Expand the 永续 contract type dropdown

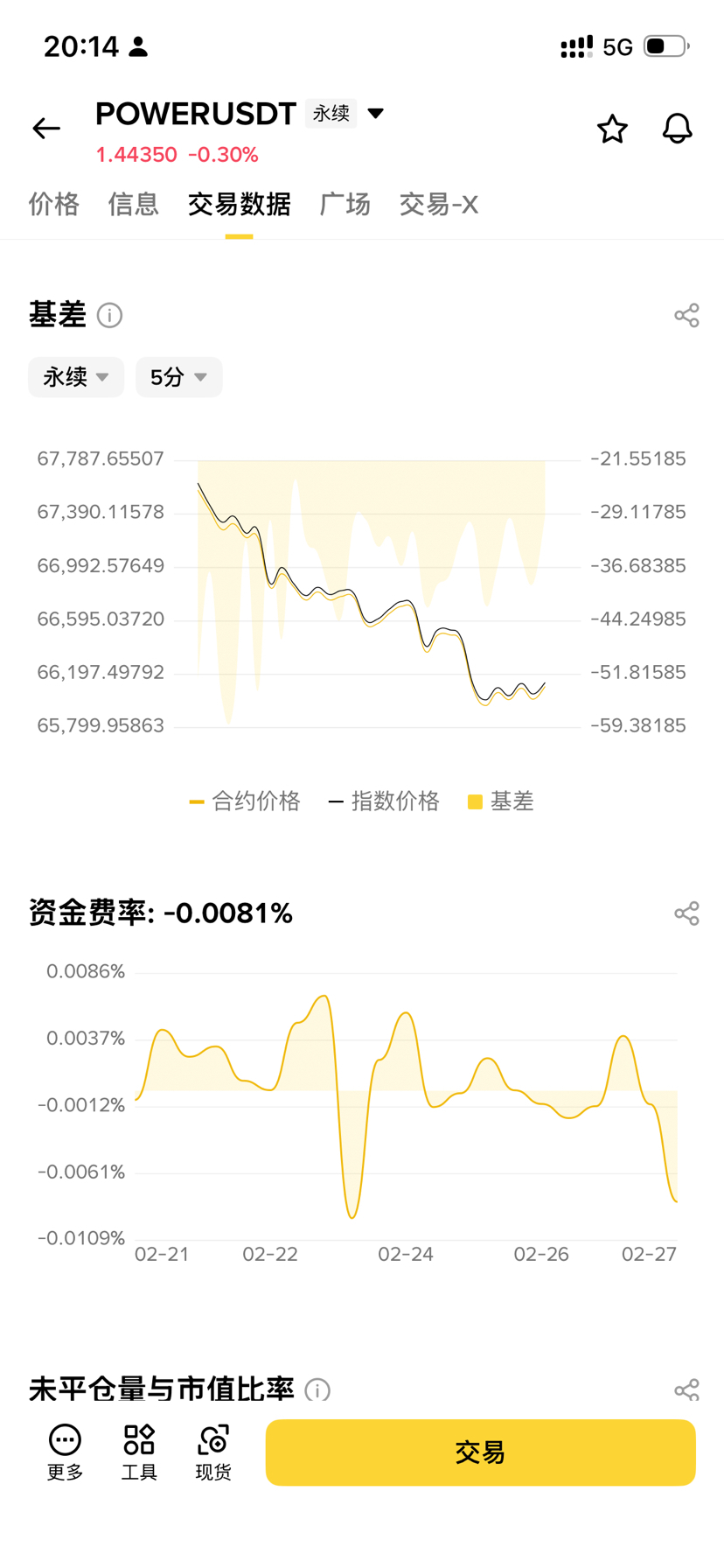coord(76,377)
